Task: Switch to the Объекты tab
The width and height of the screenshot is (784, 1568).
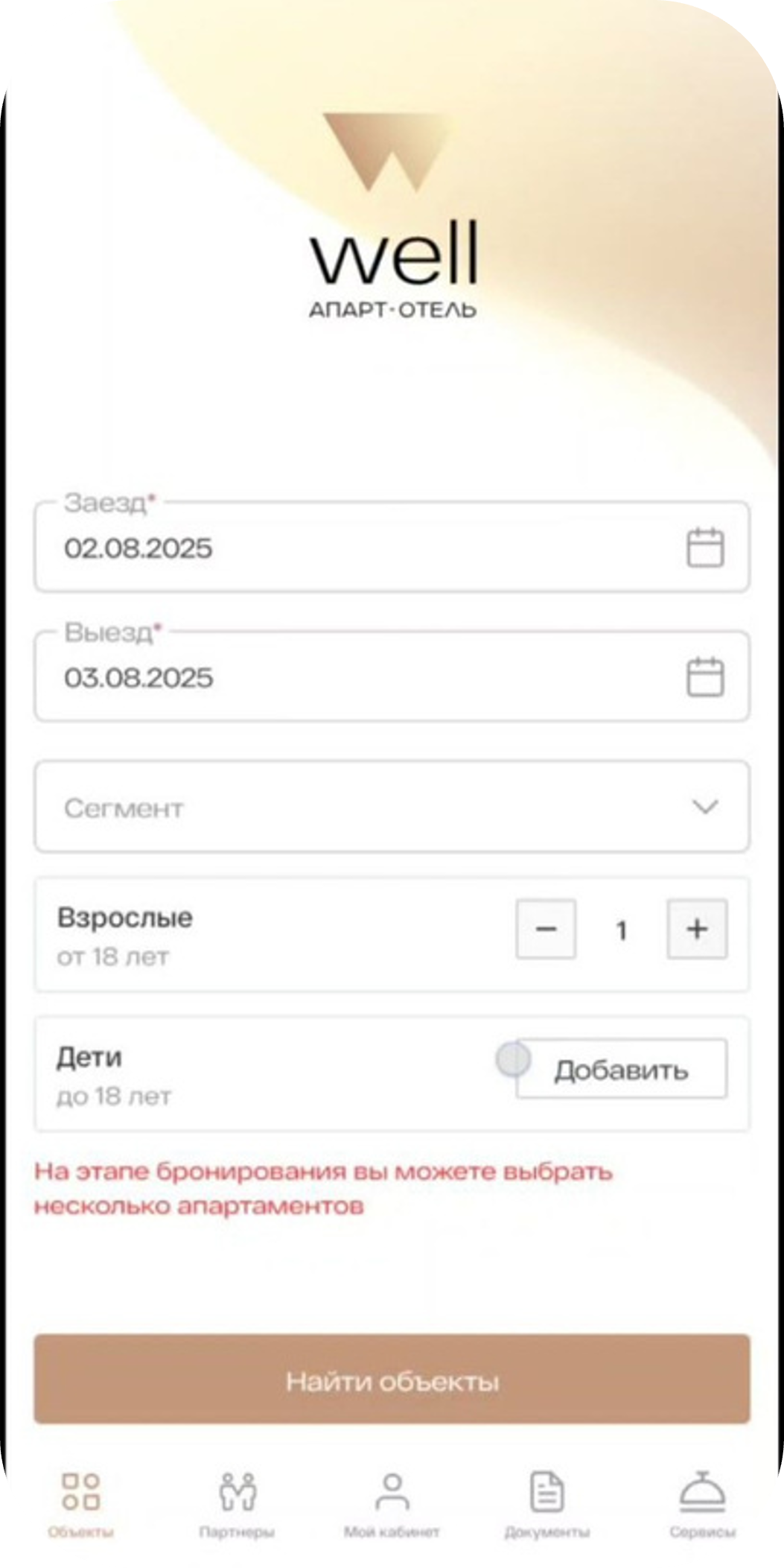Action: click(80, 1505)
